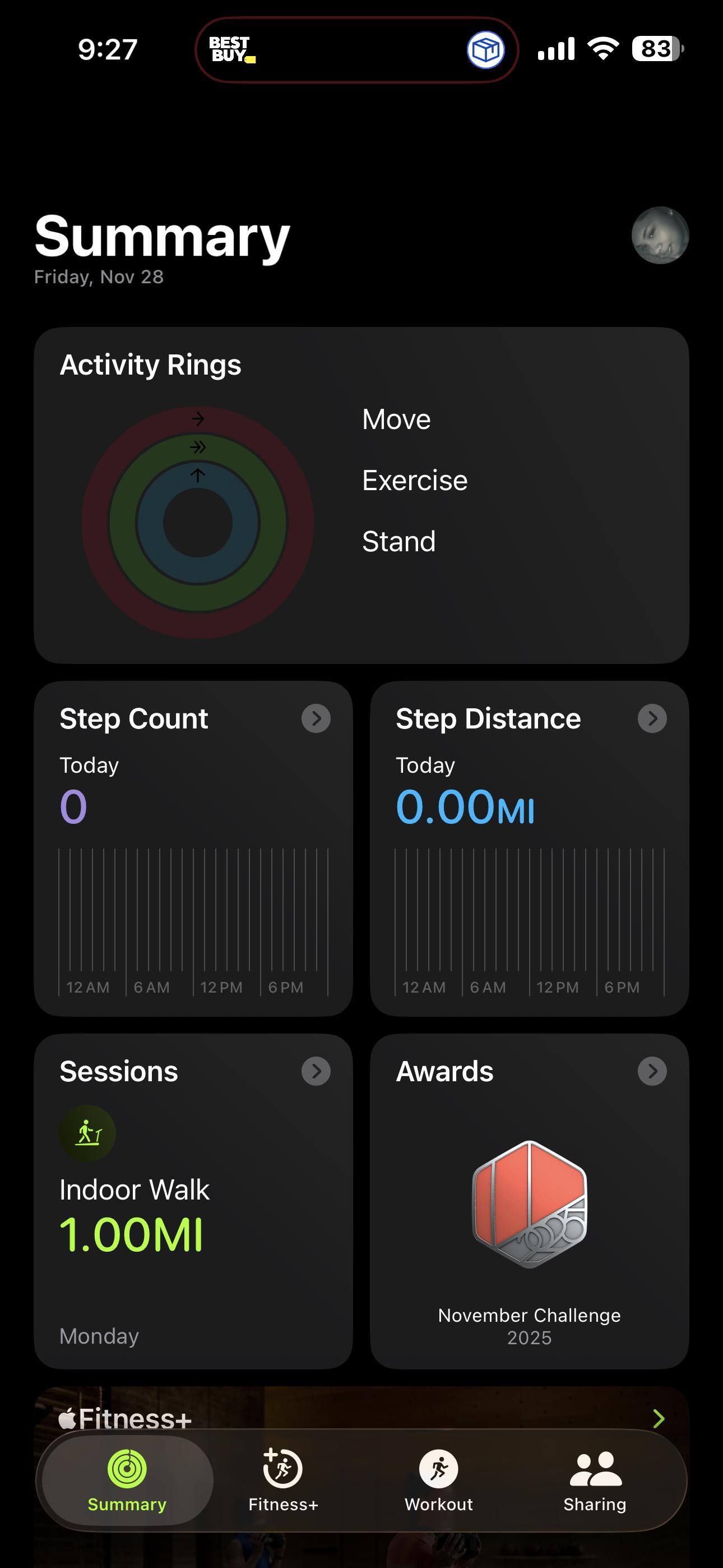The width and height of the screenshot is (723, 1568).
Task: Switch to the Summary tab
Action: 127,1481
